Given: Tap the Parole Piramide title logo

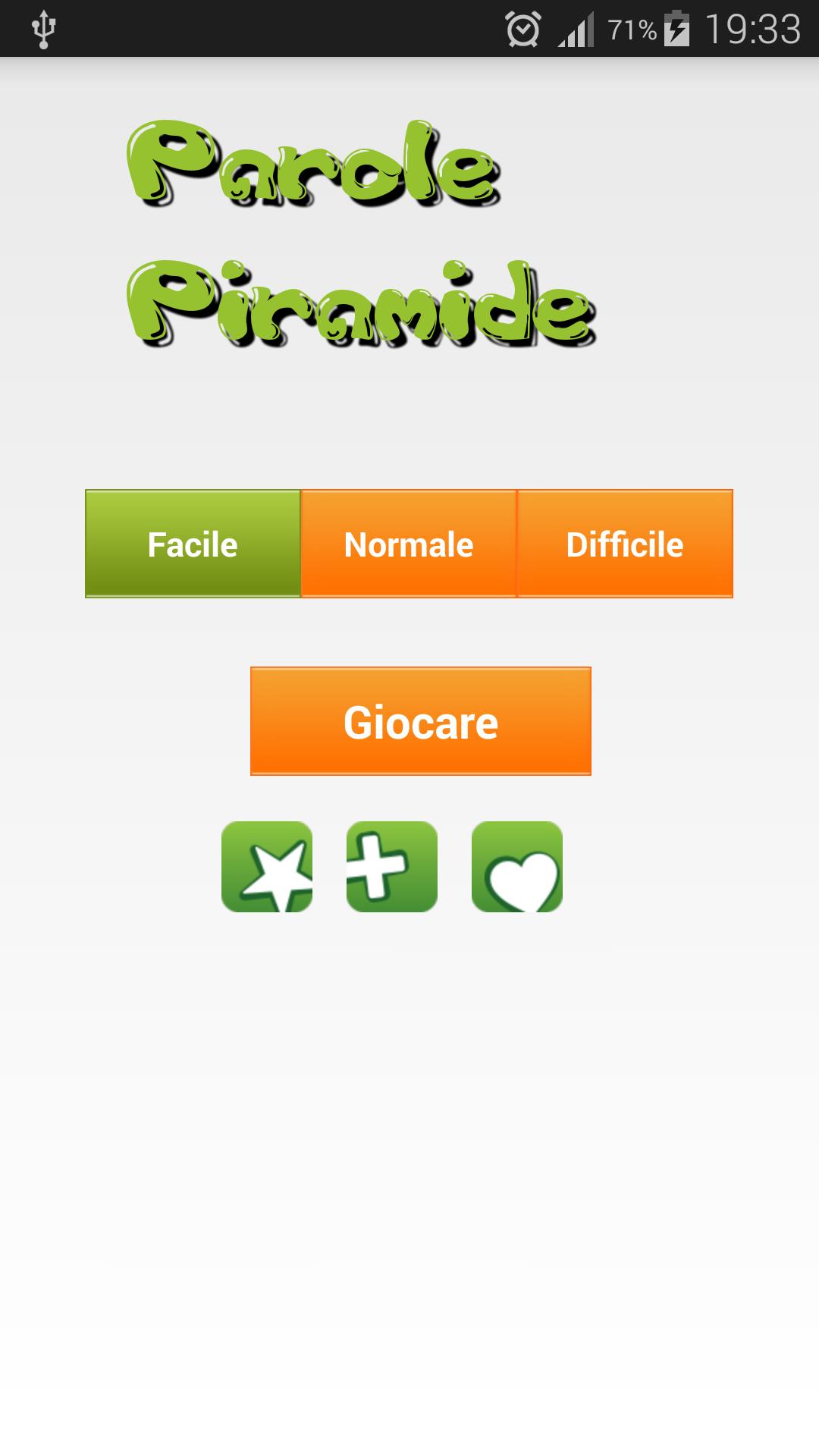Looking at the screenshot, I should (x=356, y=227).
